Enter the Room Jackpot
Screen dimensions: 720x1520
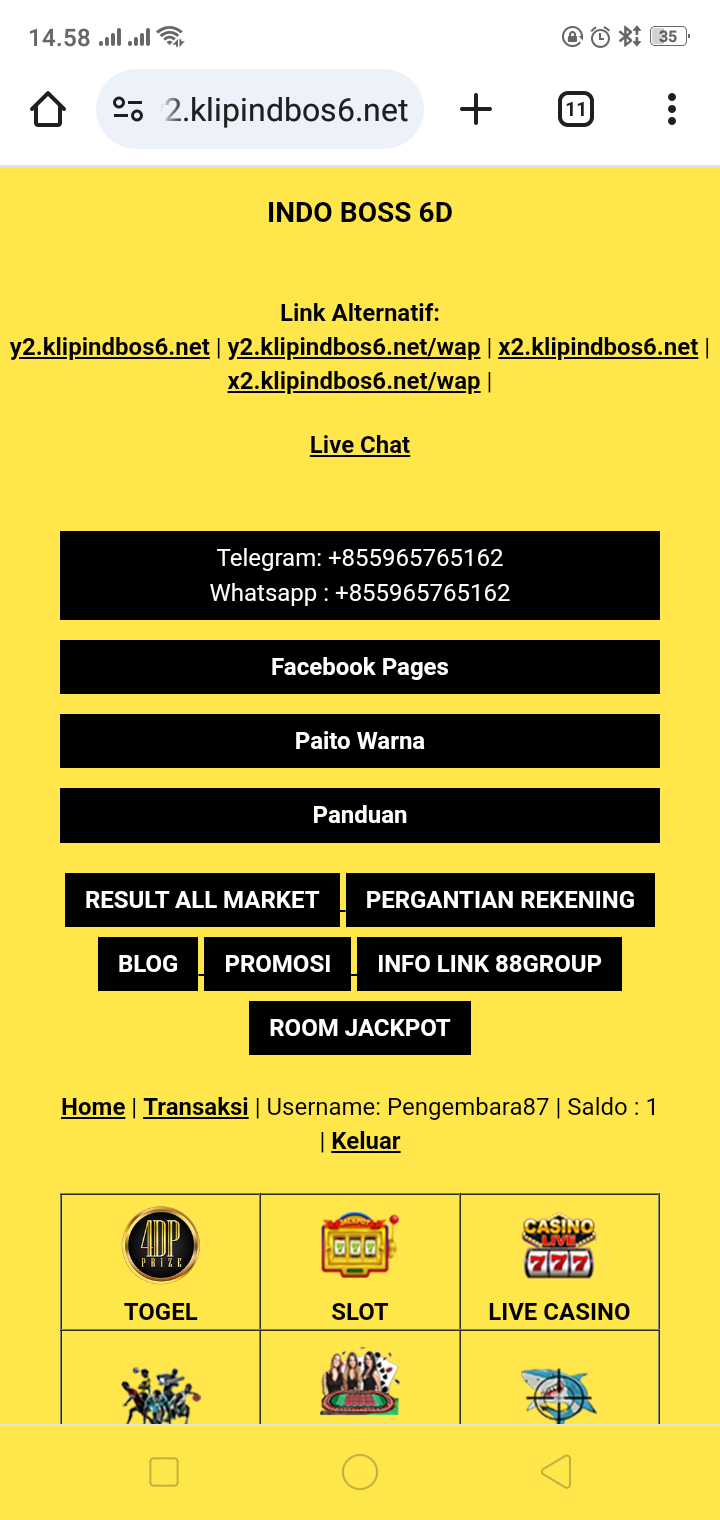pyautogui.click(x=360, y=1028)
